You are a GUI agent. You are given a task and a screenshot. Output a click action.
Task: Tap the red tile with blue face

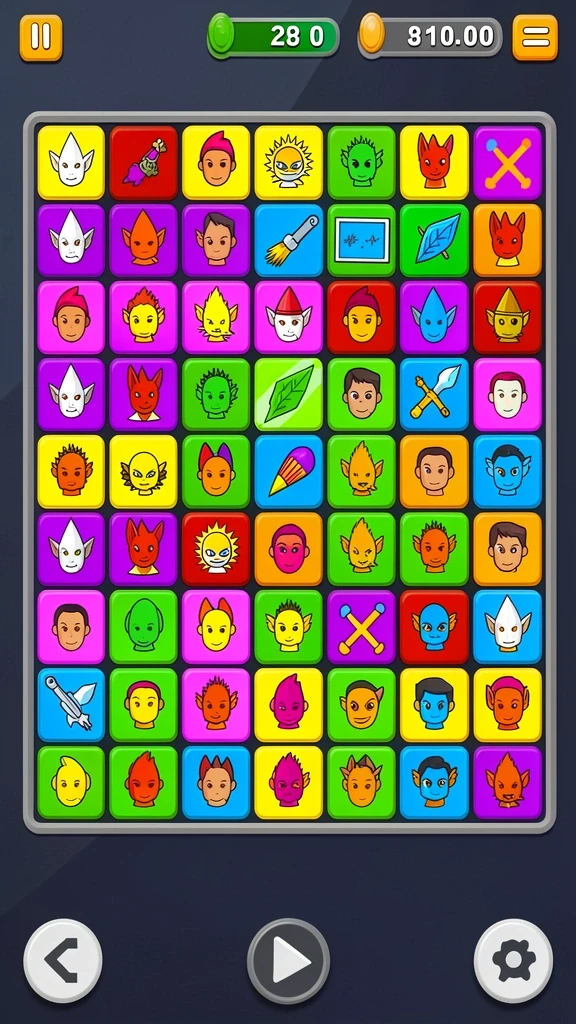434,627
